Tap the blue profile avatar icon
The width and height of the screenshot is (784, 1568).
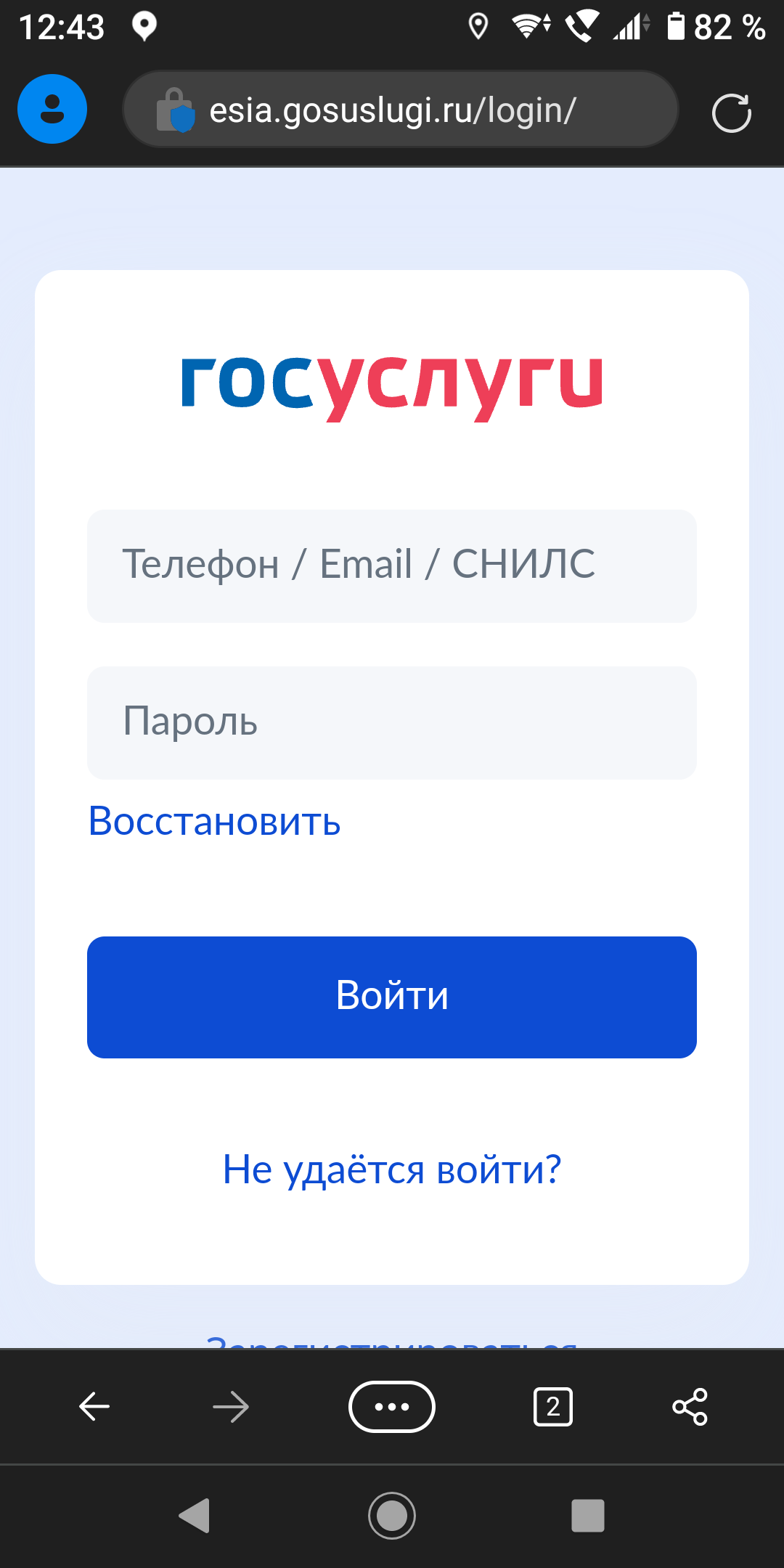(52, 109)
